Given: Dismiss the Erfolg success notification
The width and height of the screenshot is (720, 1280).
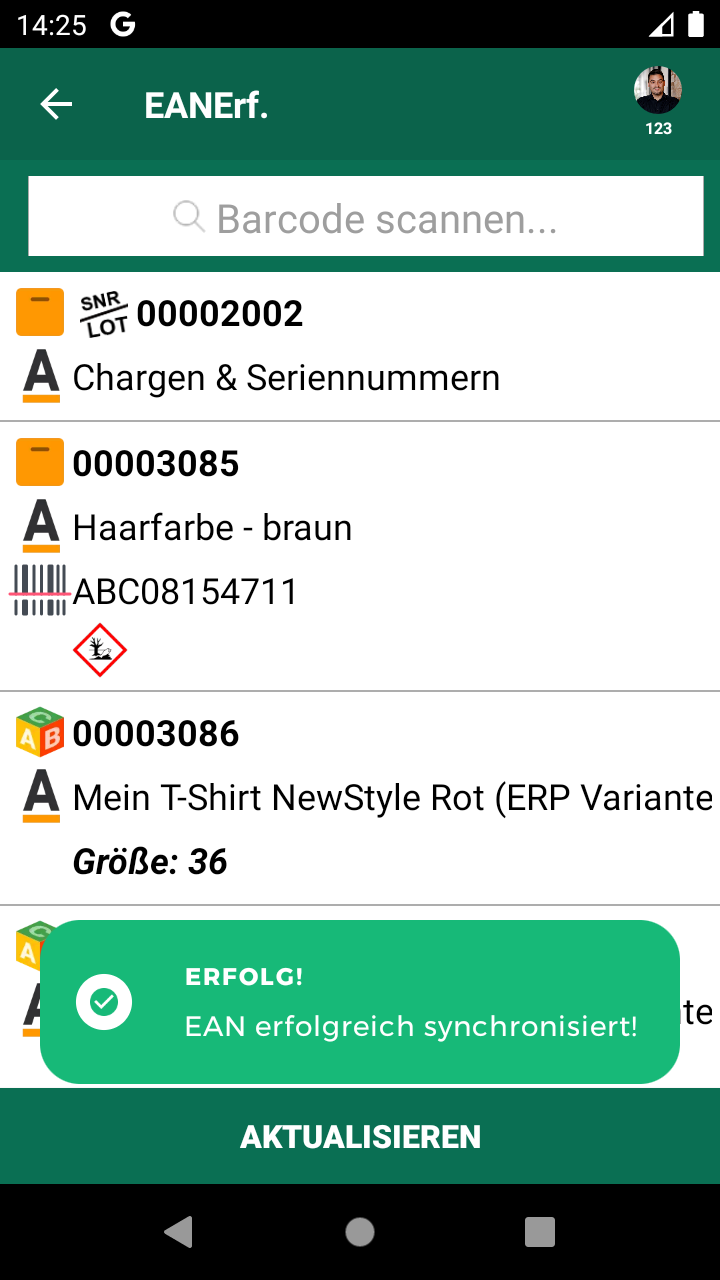Looking at the screenshot, I should 360,1001.
